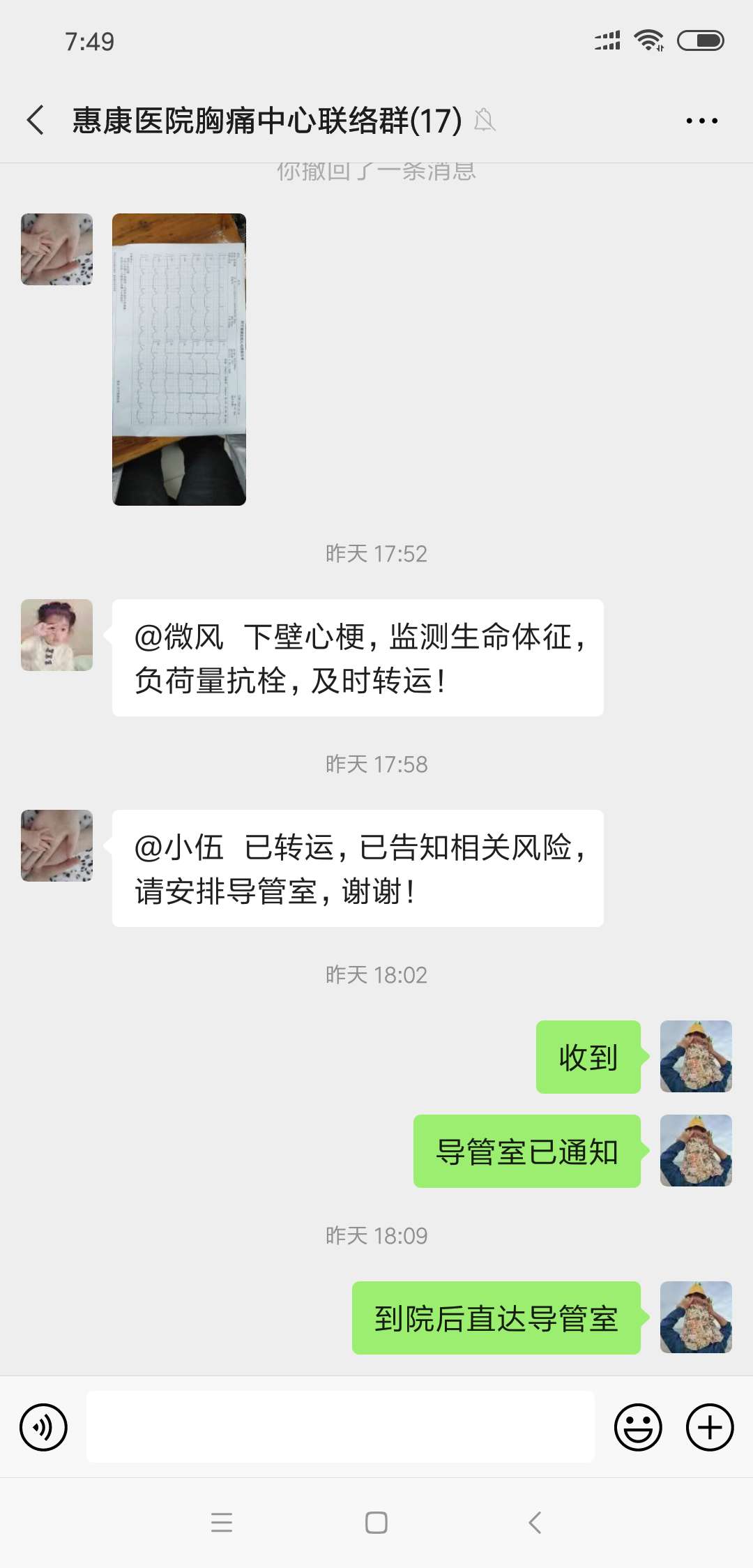Tap the message text field
Image resolution: width=753 pixels, height=1568 pixels.
(x=340, y=1427)
